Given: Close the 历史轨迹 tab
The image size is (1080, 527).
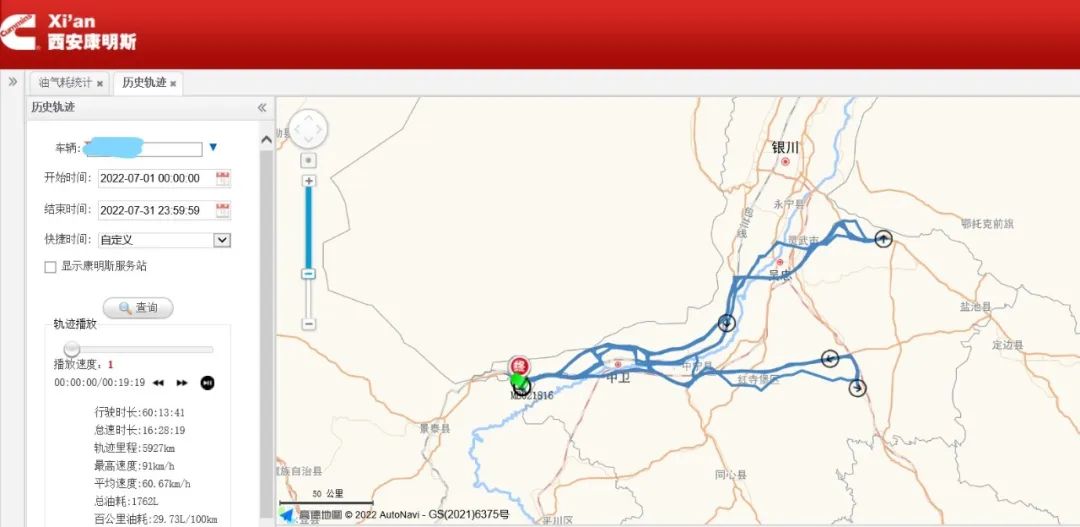Looking at the screenshot, I should 173,84.
